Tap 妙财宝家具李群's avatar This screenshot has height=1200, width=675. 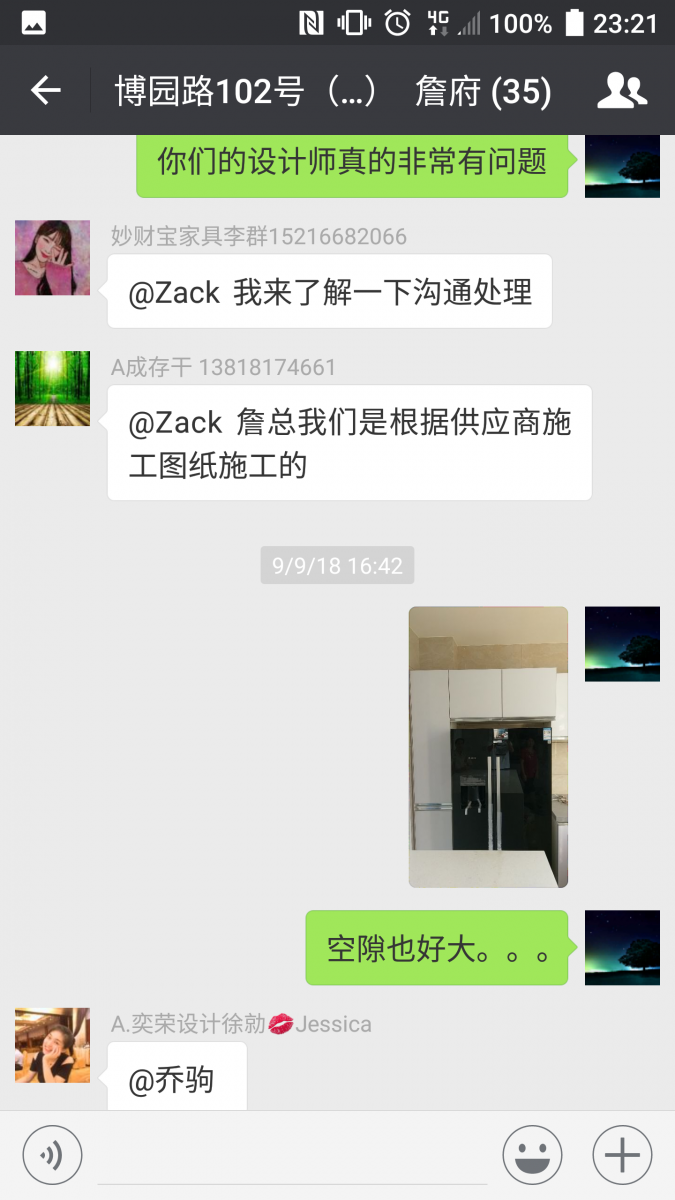pos(52,258)
